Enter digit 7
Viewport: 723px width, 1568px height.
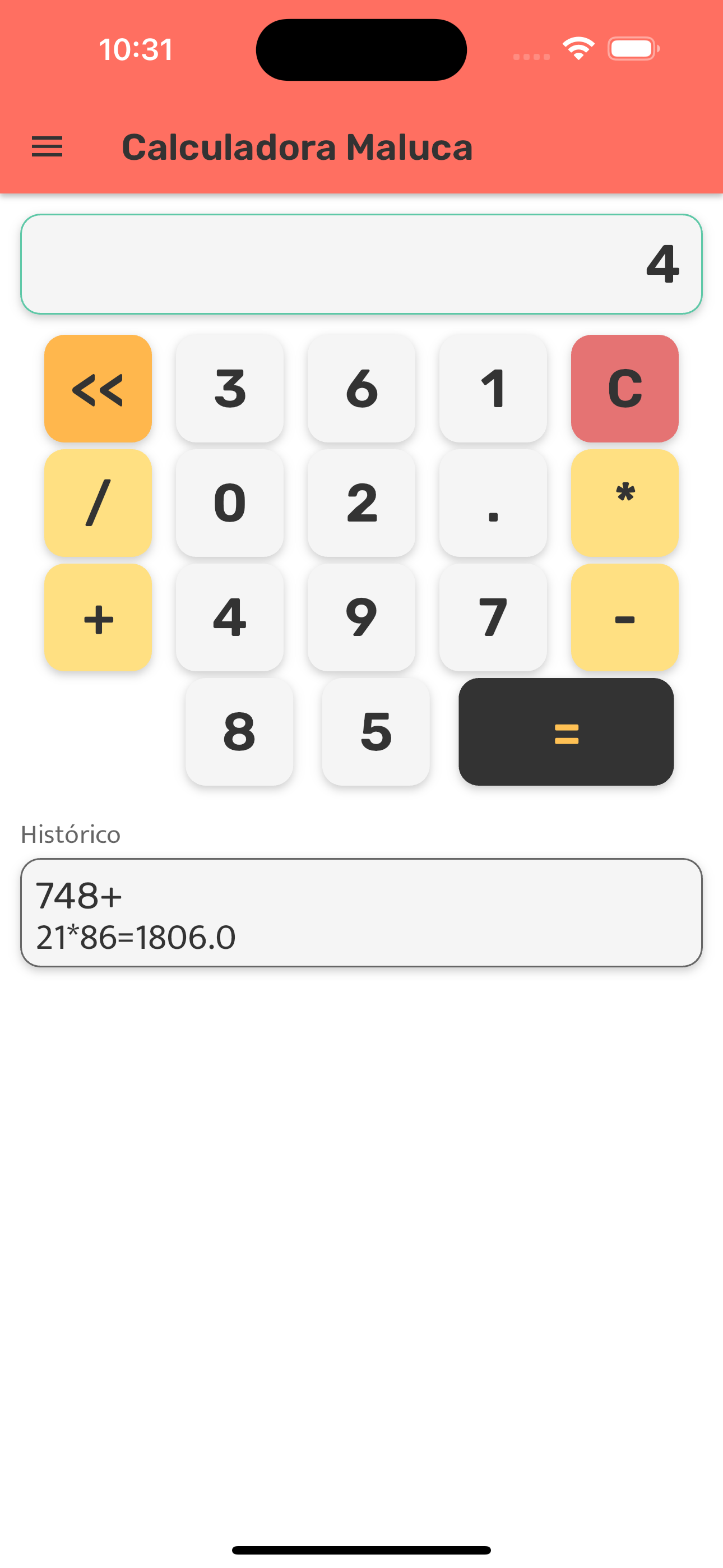point(493,617)
